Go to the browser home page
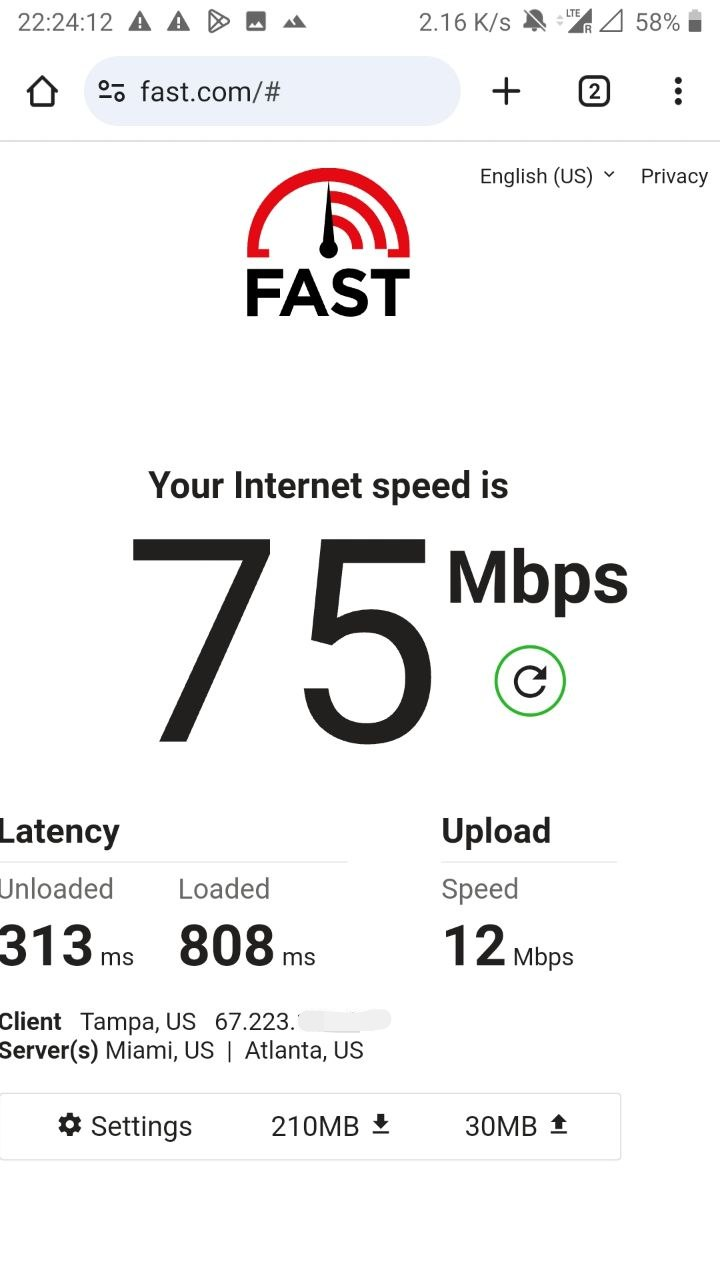Screen dimensions: 720x1280 click(42, 92)
